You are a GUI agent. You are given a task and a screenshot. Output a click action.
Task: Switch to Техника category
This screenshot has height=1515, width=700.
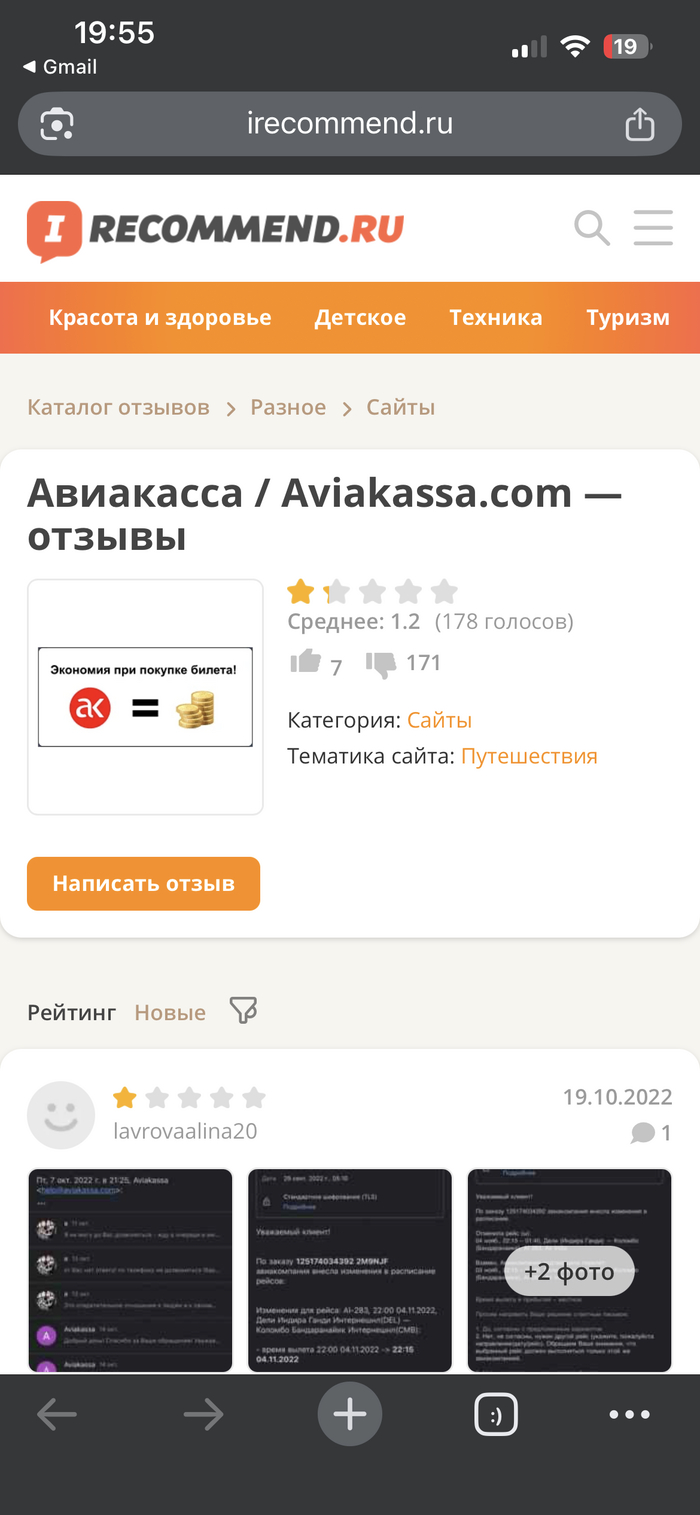(x=495, y=318)
